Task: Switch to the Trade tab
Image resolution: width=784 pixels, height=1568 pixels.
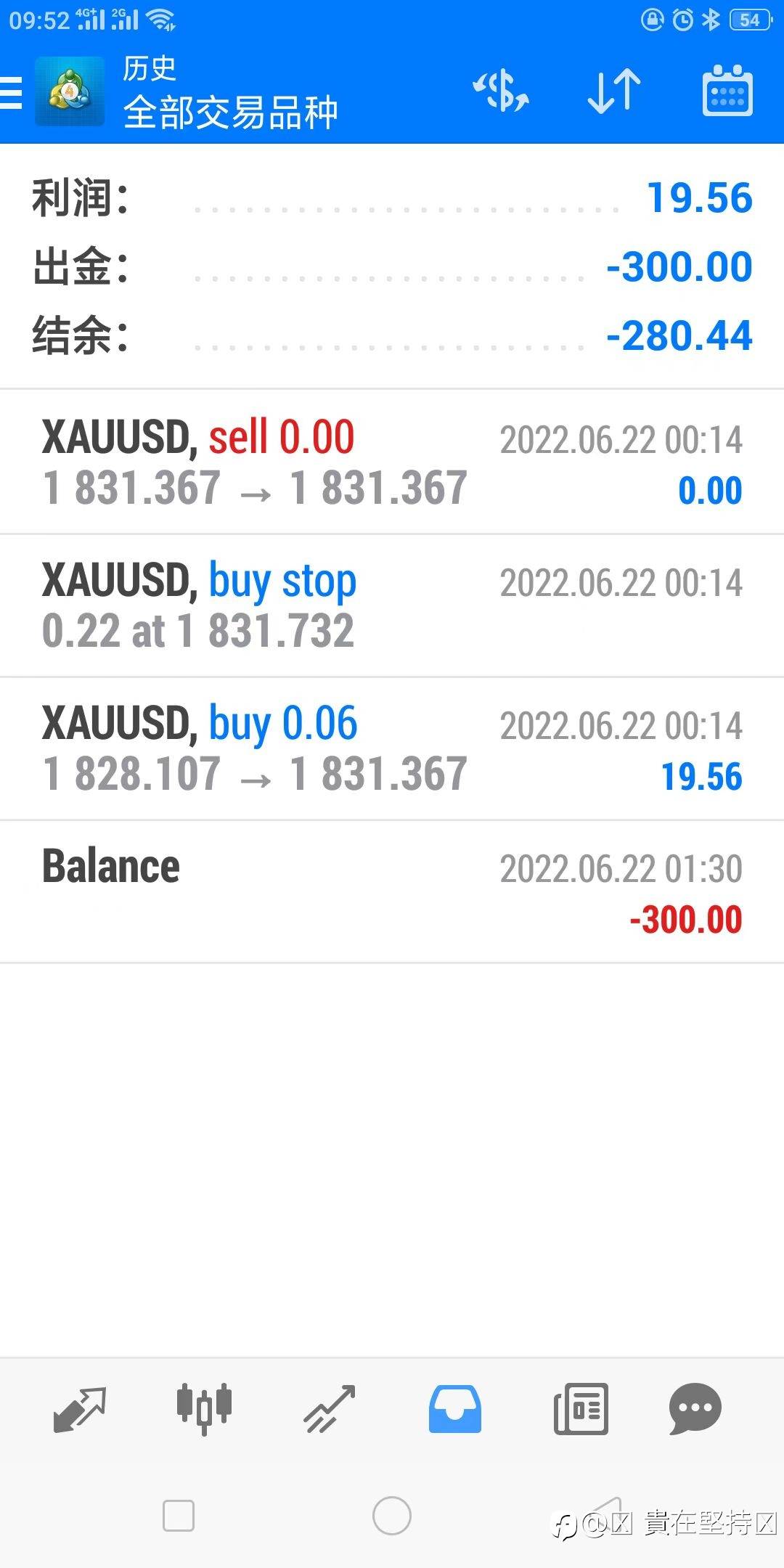Action: tap(330, 1409)
